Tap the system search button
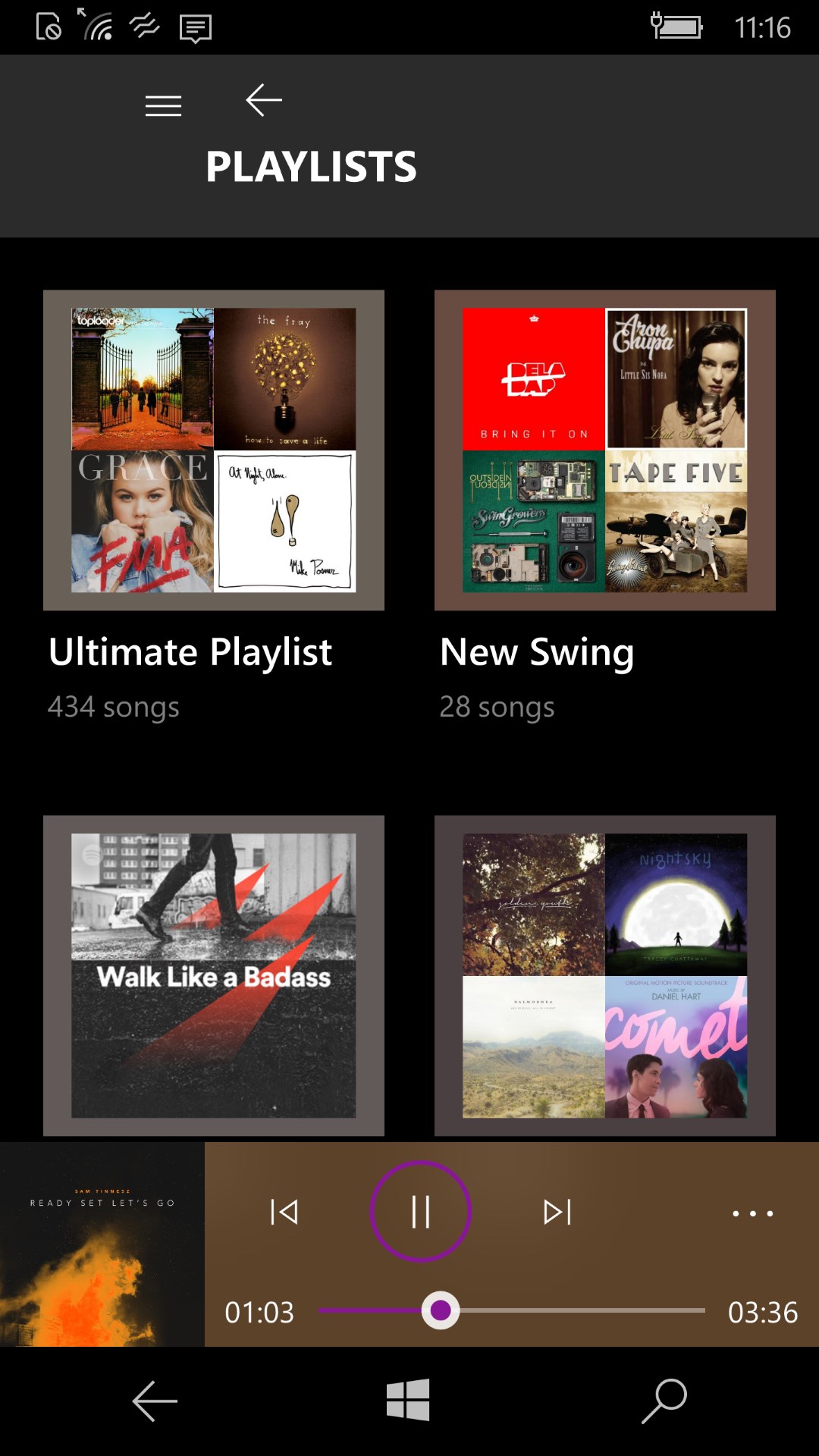The height and width of the screenshot is (1456, 819). 664,1401
